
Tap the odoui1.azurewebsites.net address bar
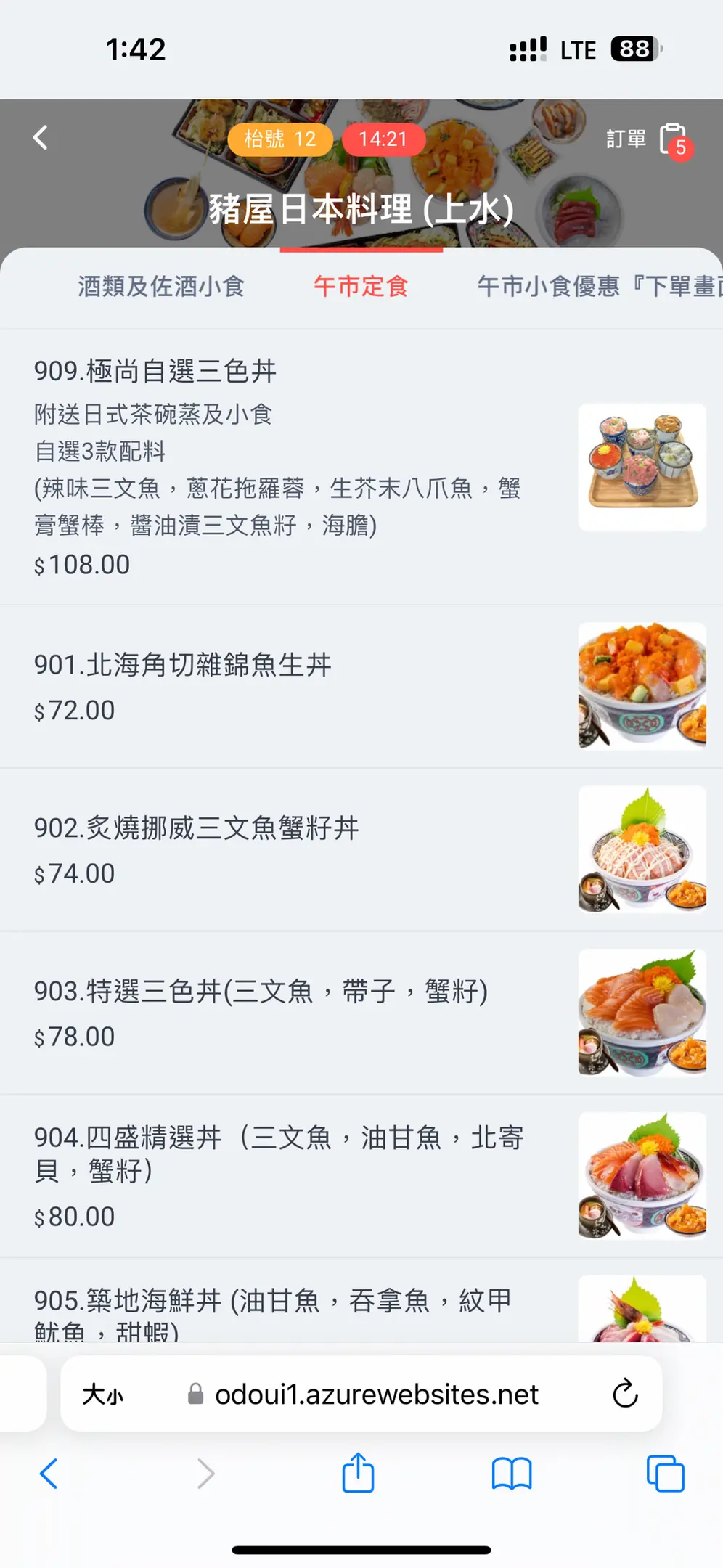376,1394
